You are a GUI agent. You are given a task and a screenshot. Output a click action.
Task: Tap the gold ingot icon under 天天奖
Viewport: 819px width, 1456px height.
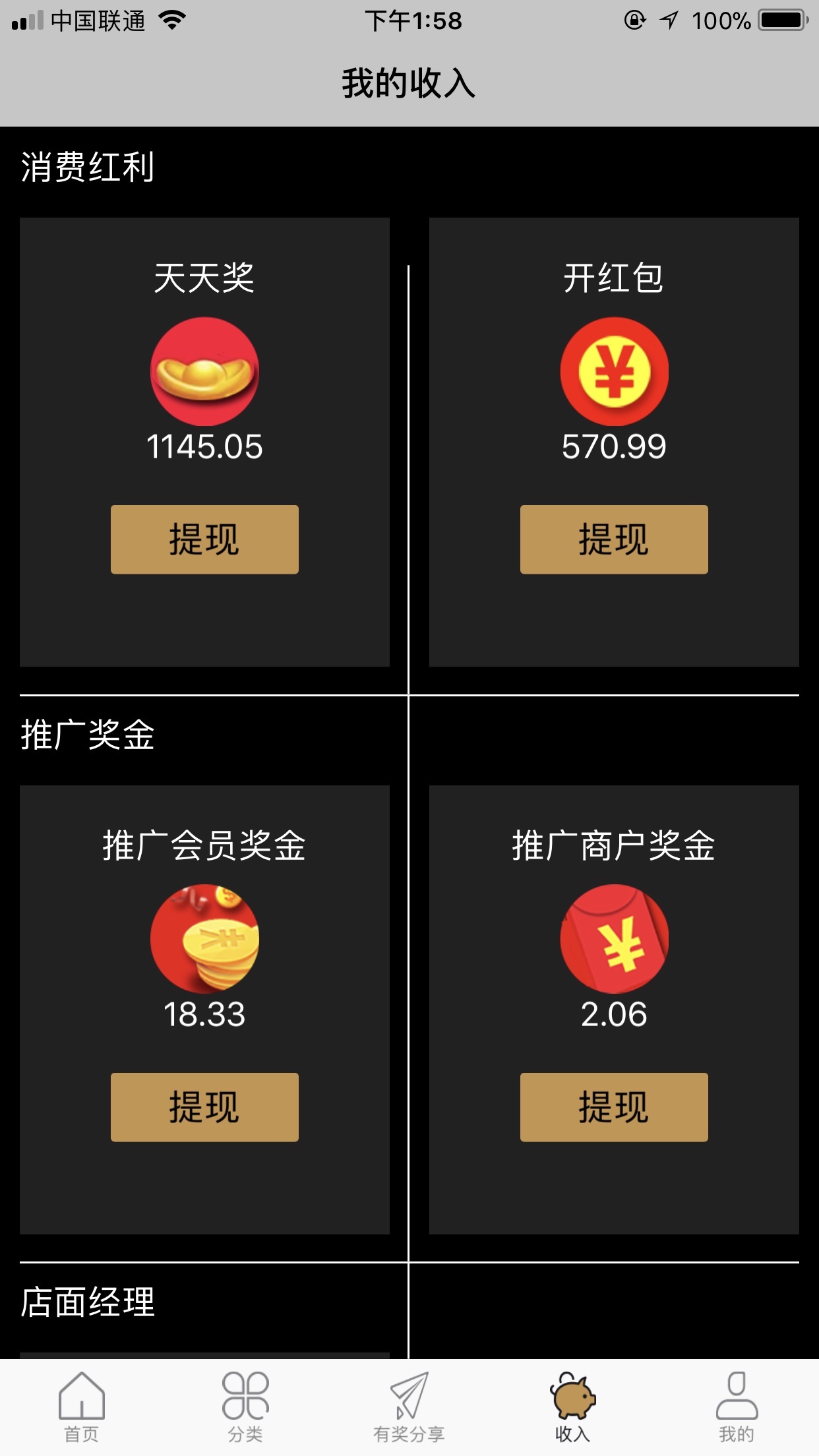pyautogui.click(x=204, y=371)
